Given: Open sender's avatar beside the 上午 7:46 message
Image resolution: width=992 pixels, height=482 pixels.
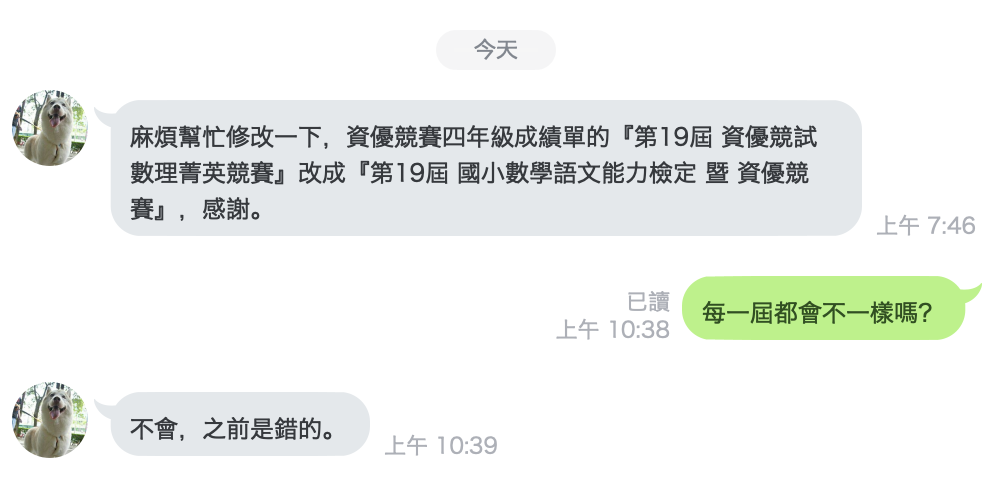Looking at the screenshot, I should 50,128.
